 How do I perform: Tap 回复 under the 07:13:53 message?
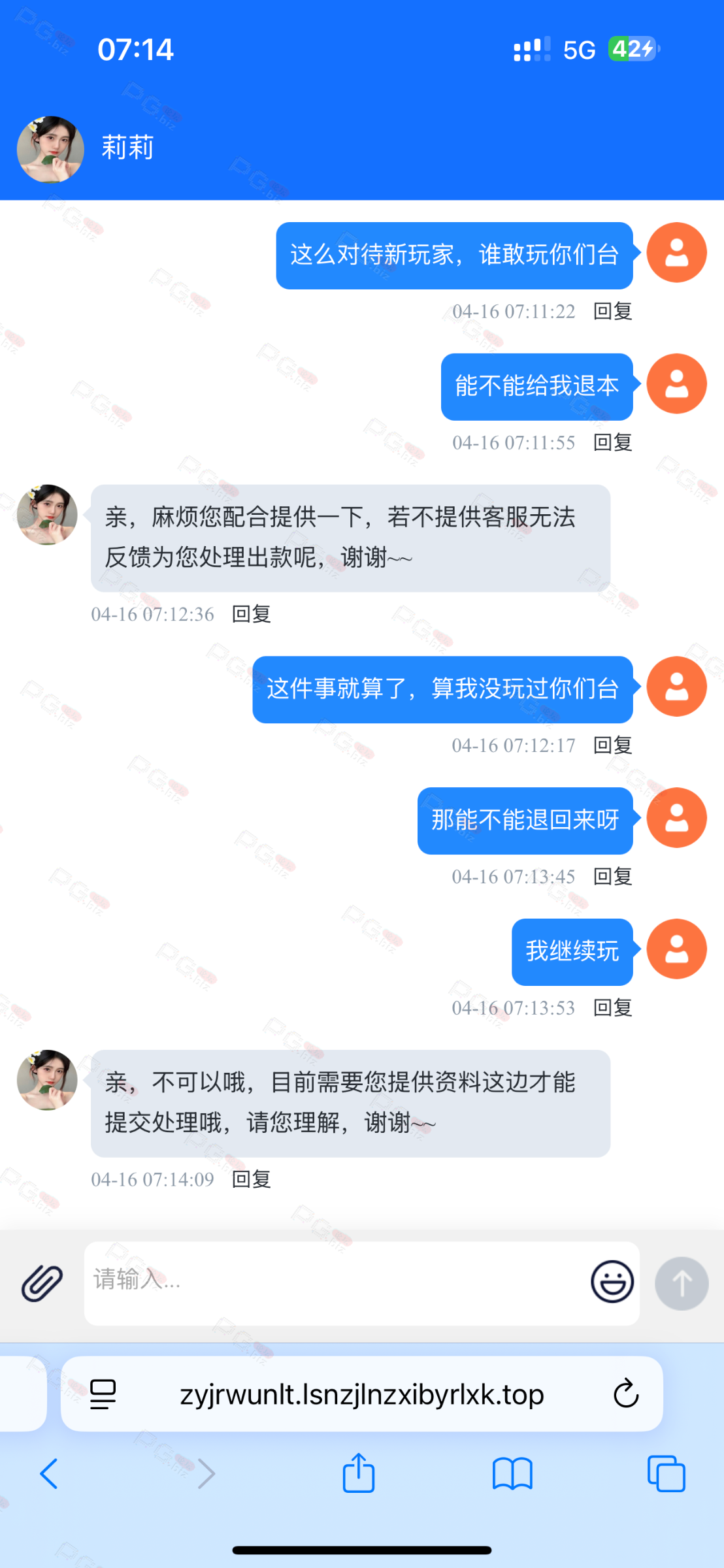click(612, 1007)
